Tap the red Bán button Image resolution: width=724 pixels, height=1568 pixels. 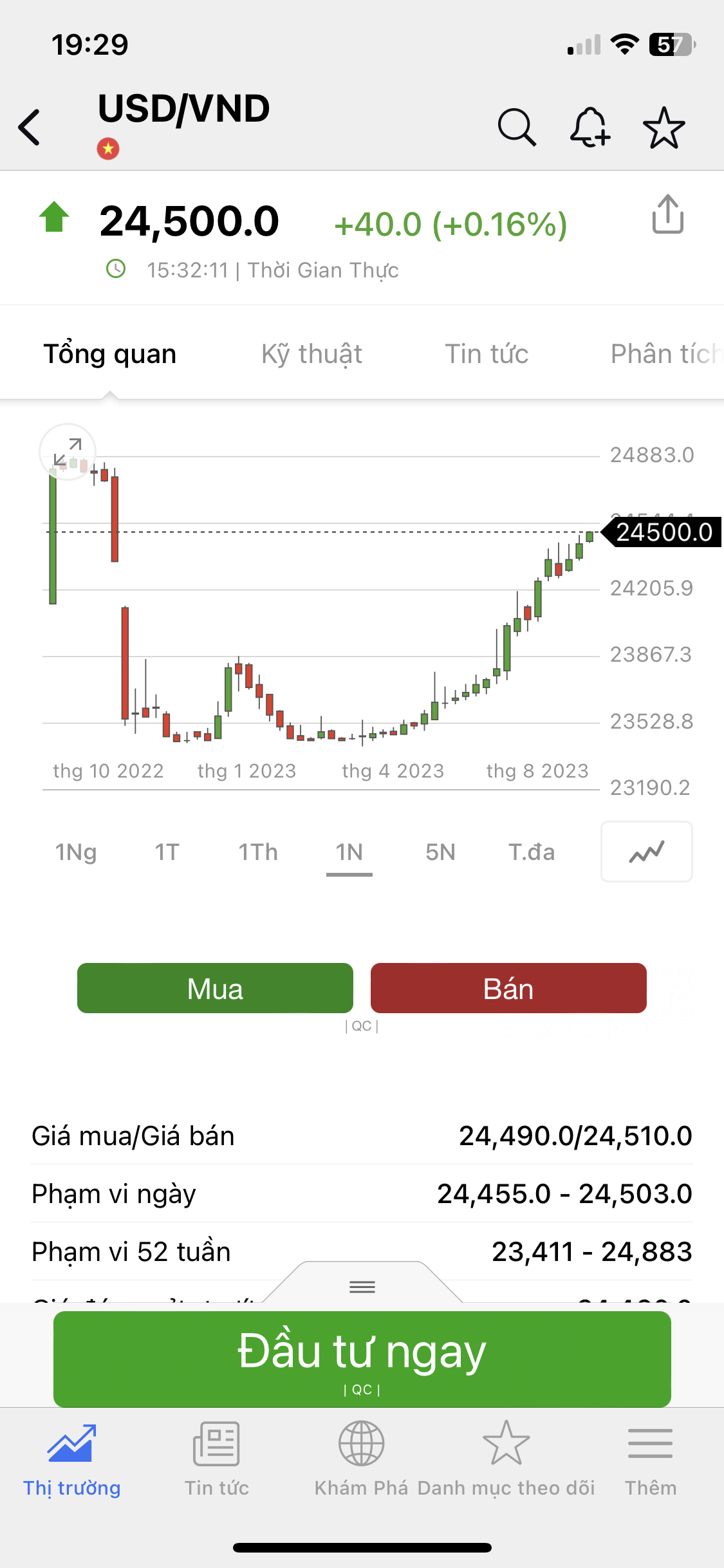(508, 988)
